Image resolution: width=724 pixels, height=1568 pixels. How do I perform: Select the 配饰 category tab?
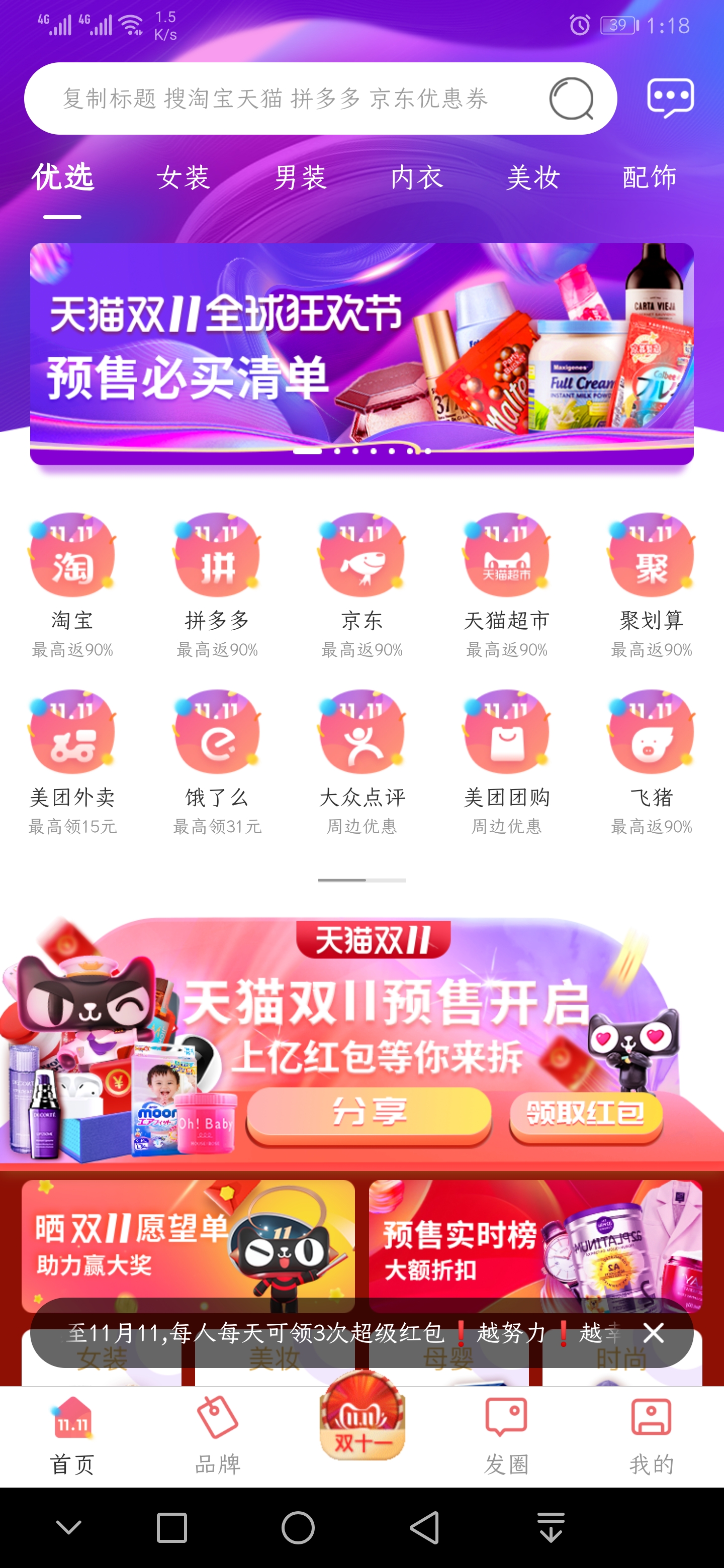click(x=650, y=178)
